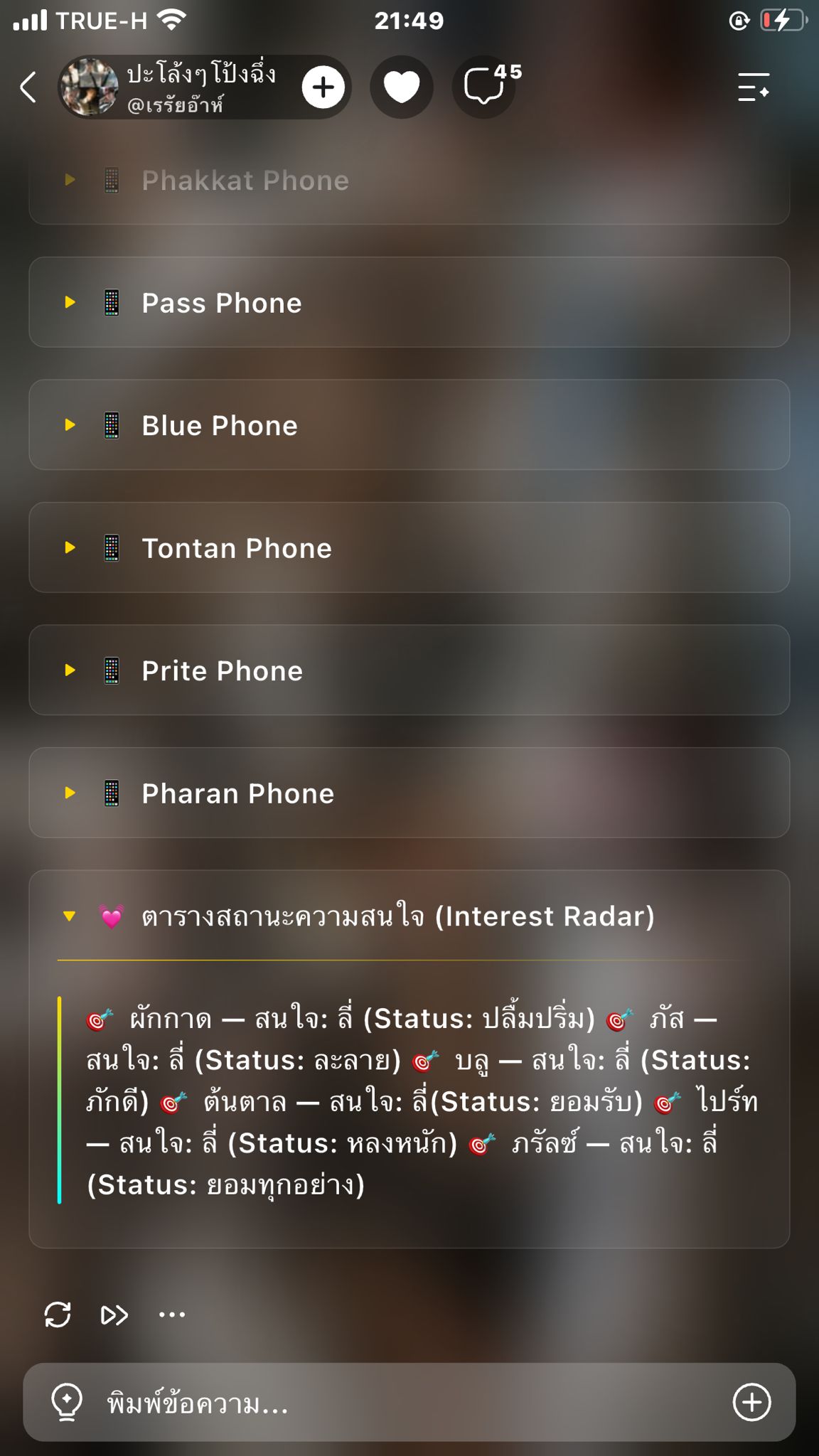Expand the Blue Phone section
The height and width of the screenshot is (1456, 819).
click(x=409, y=425)
